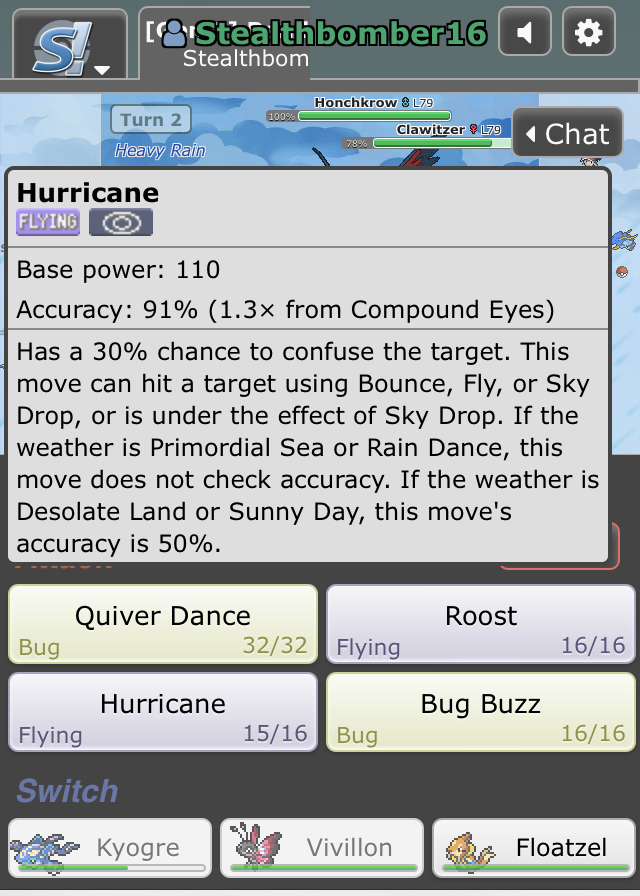This screenshot has height=896, width=640.
Task: Open the Chat panel
Action: tap(567, 133)
